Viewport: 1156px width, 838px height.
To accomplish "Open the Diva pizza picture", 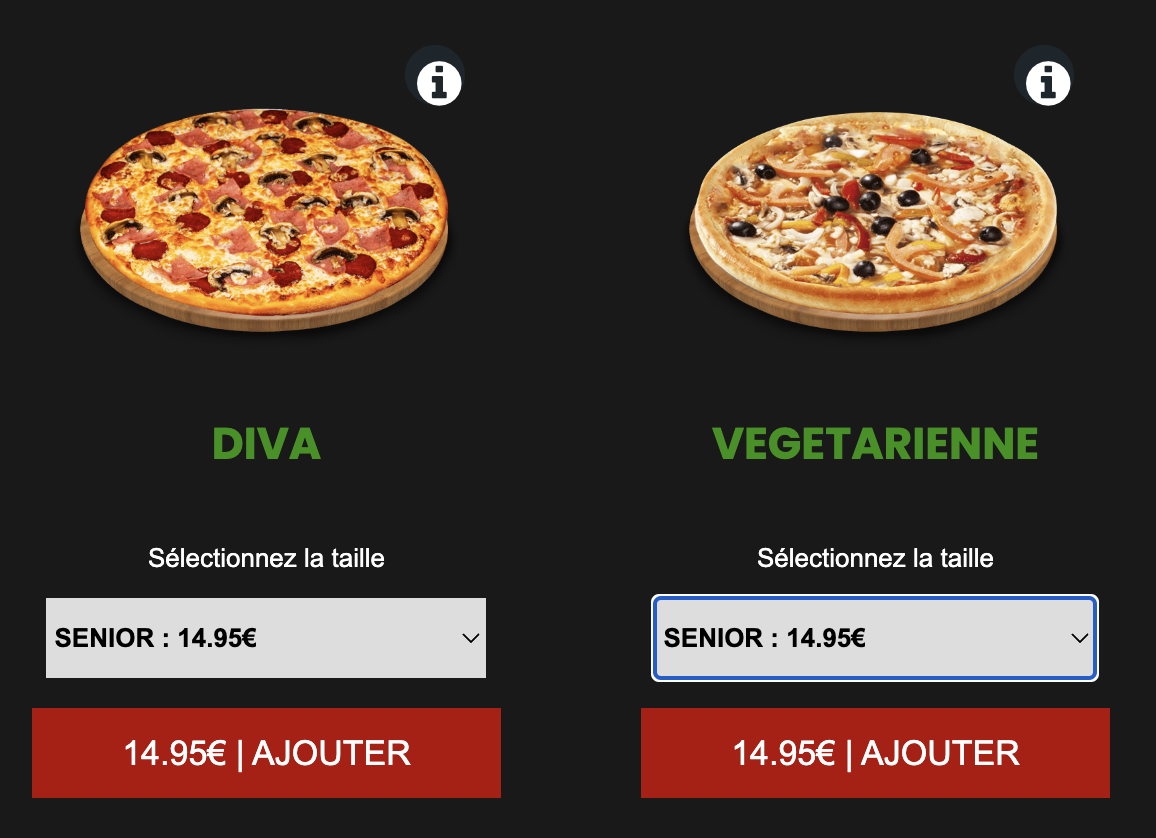I will pyautogui.click(x=264, y=220).
